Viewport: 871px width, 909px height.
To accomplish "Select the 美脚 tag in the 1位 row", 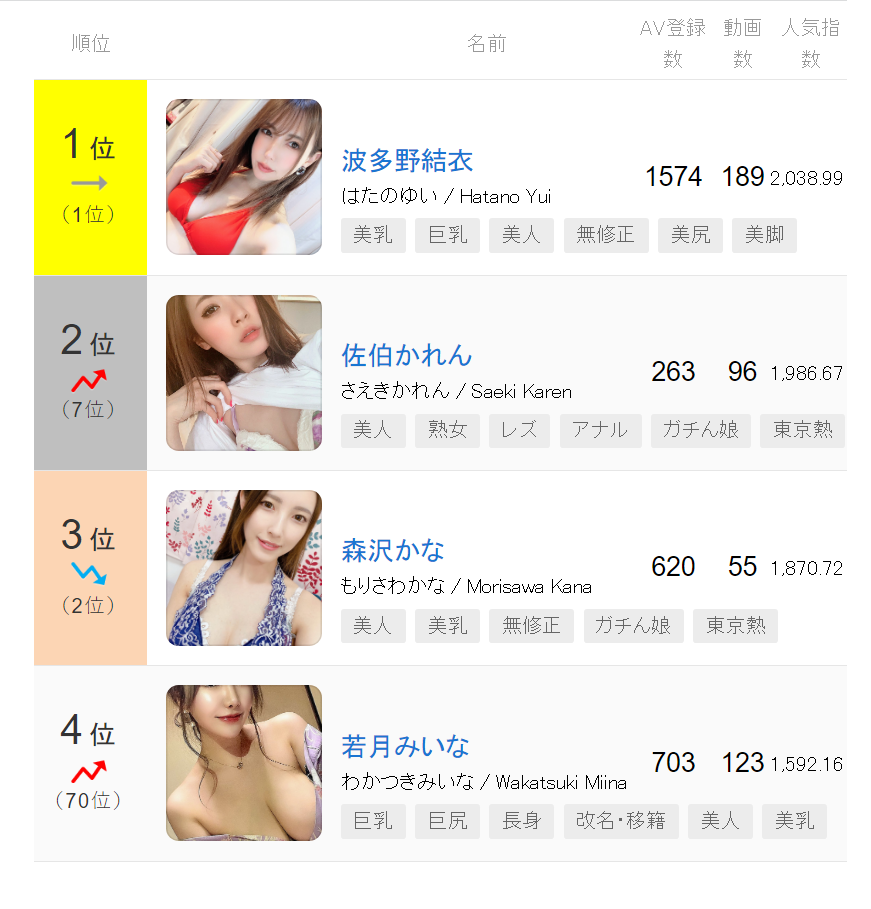I will pyautogui.click(x=764, y=236).
